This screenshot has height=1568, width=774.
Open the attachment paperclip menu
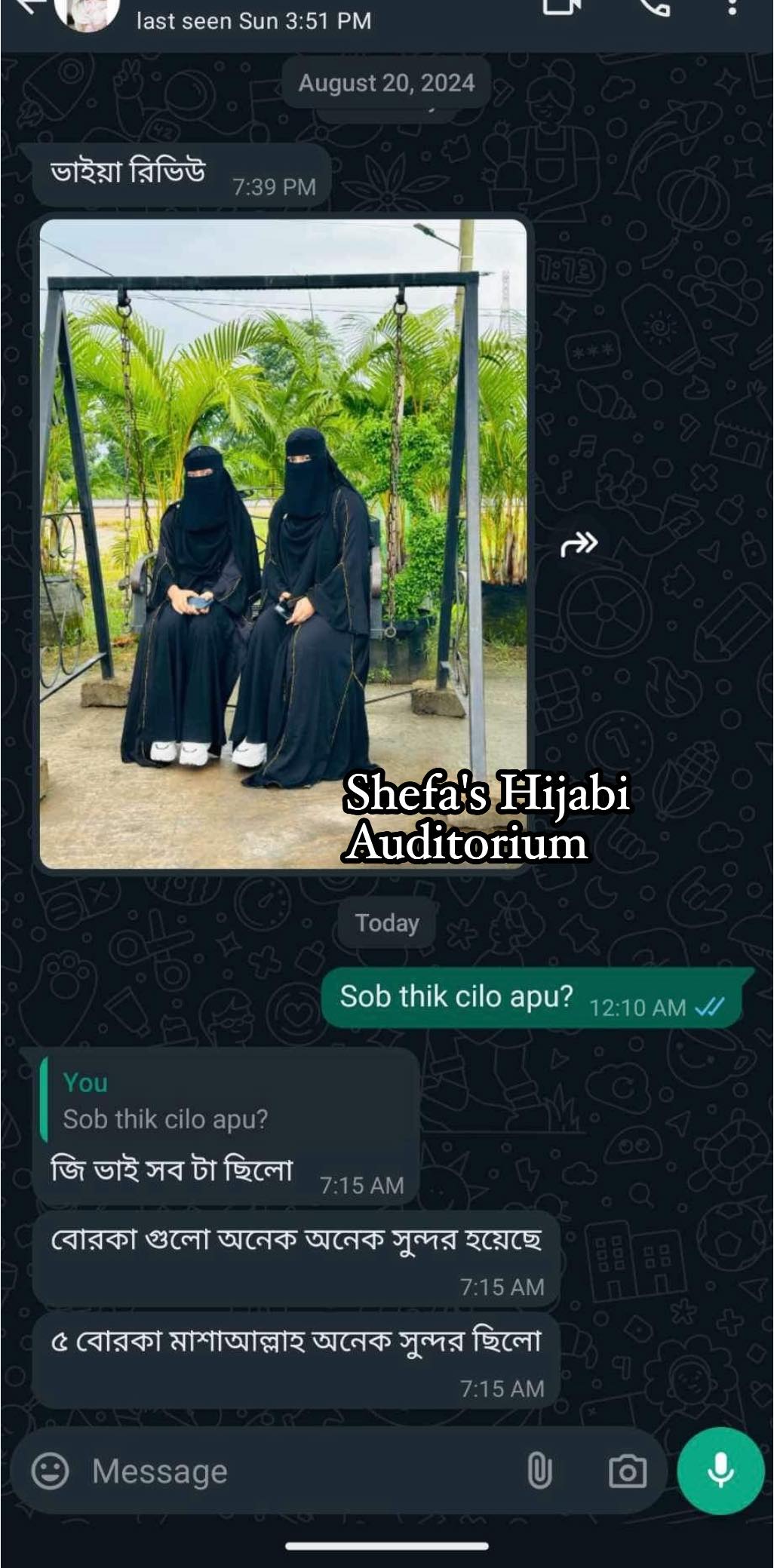click(539, 1471)
